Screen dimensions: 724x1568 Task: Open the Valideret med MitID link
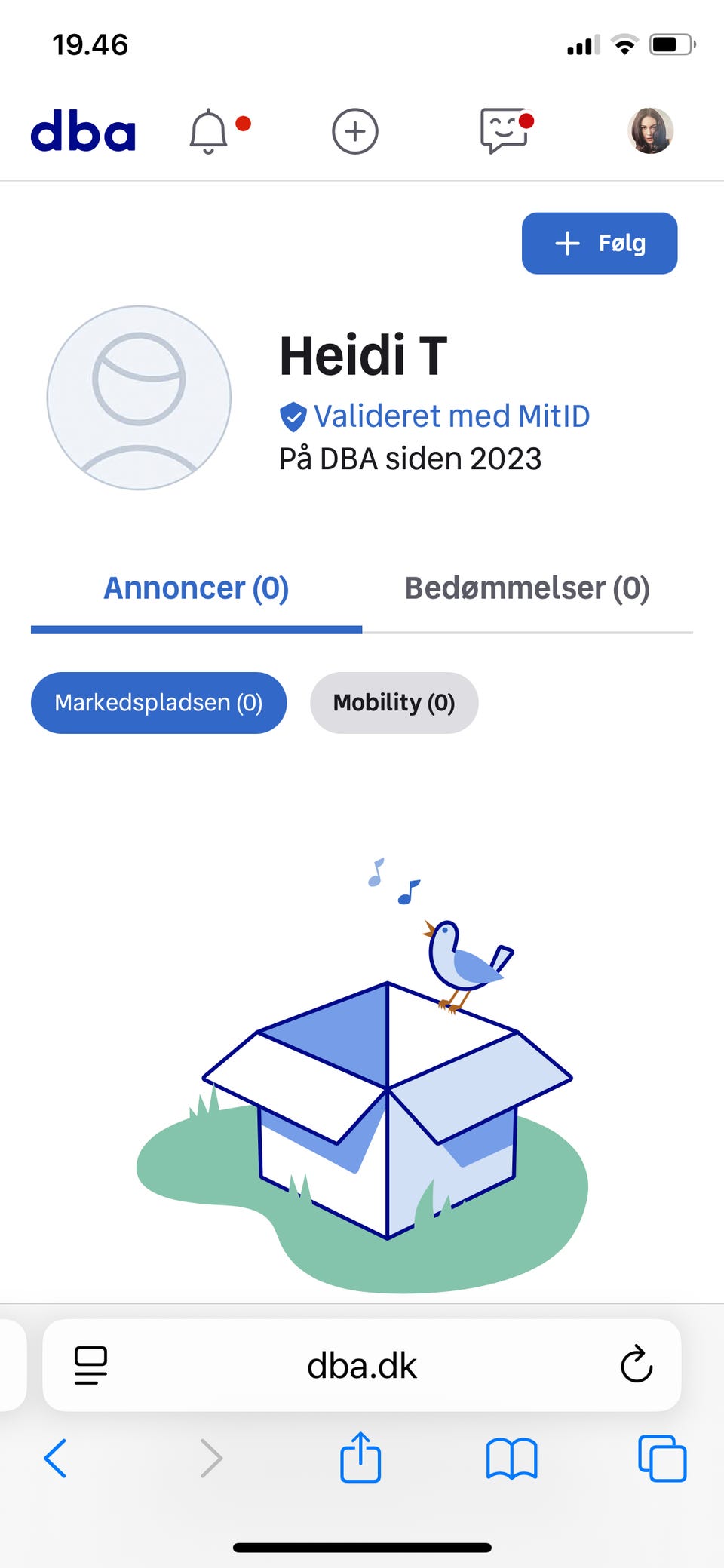click(x=452, y=415)
